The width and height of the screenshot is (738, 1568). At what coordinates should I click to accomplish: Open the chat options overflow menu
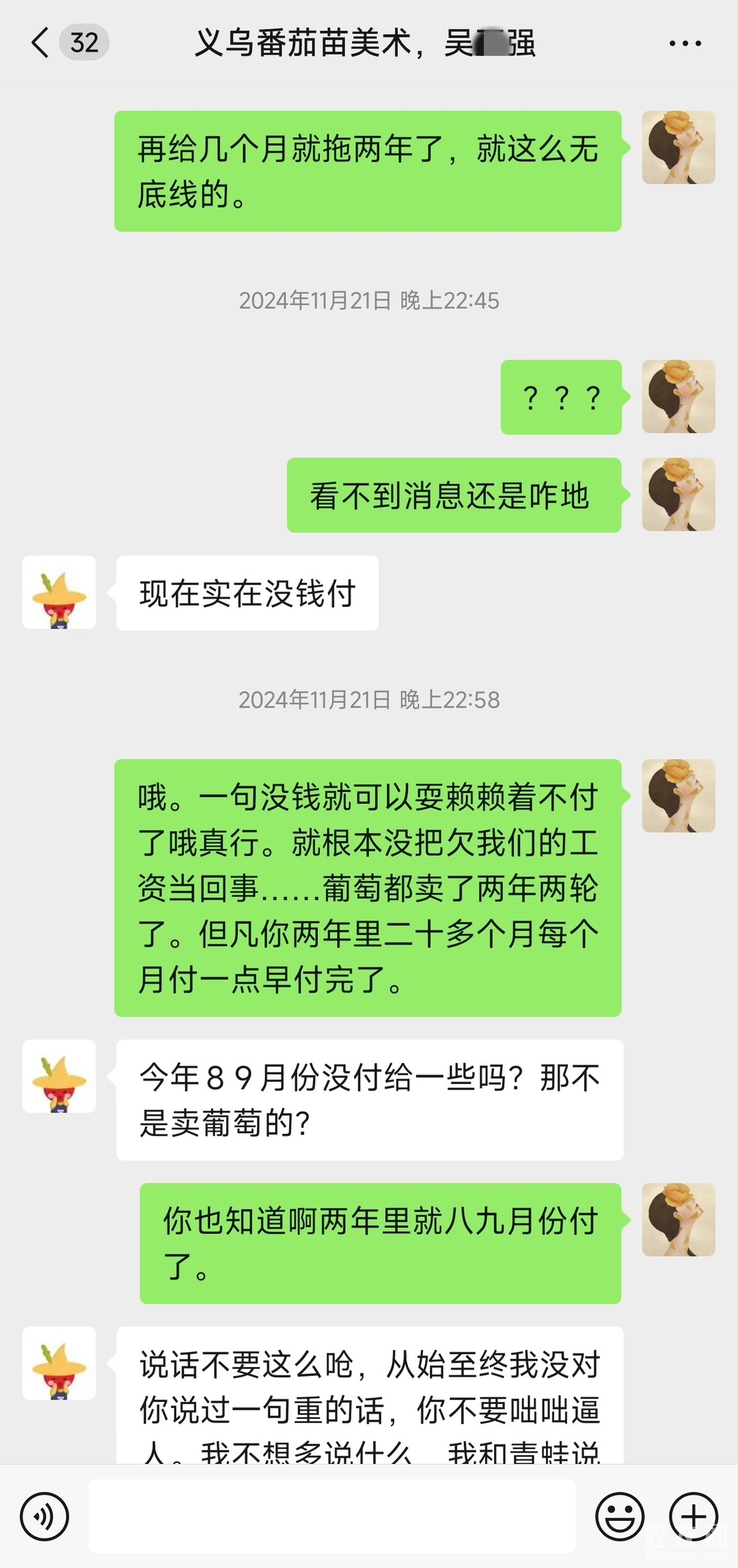(x=685, y=43)
